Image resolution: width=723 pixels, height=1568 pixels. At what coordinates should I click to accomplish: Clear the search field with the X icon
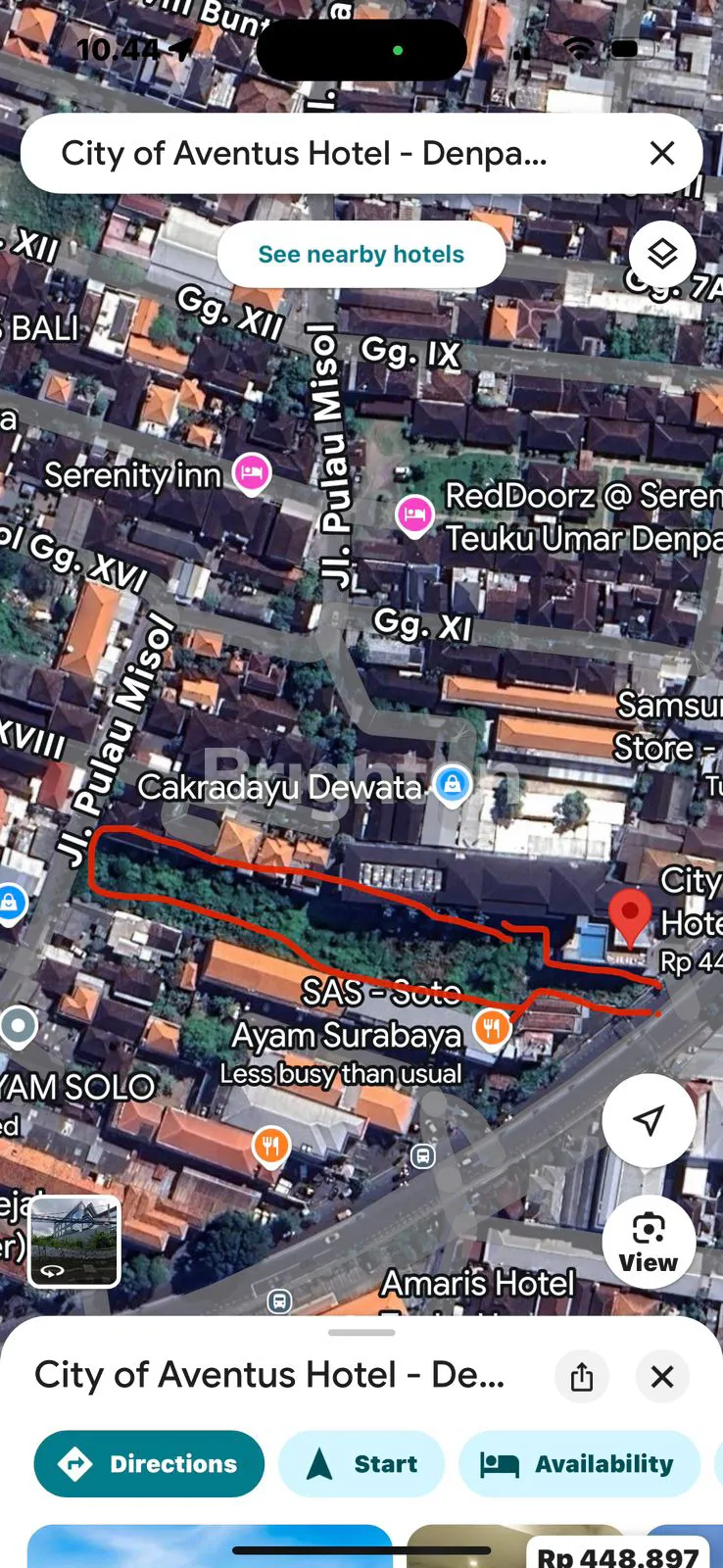pos(662,153)
